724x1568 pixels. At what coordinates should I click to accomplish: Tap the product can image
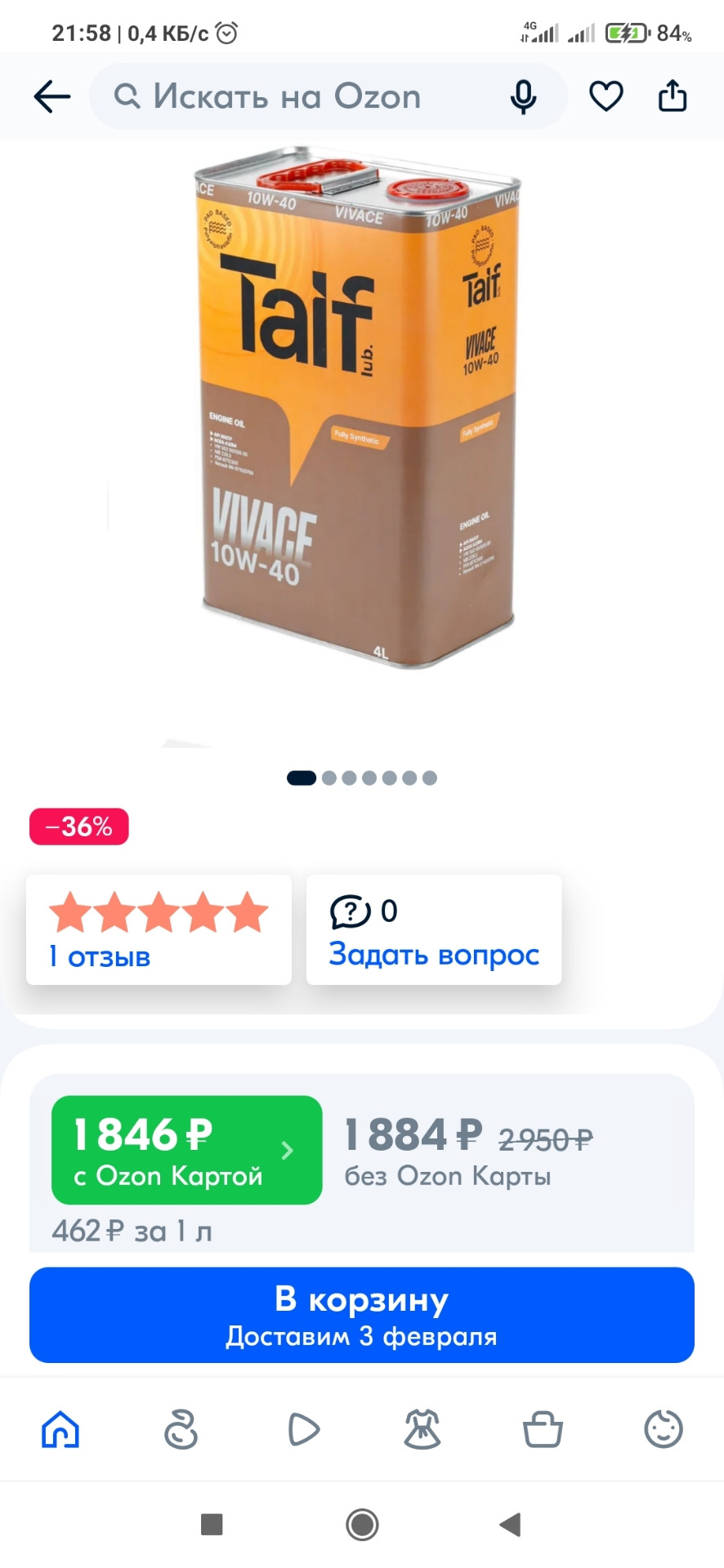tap(360, 408)
